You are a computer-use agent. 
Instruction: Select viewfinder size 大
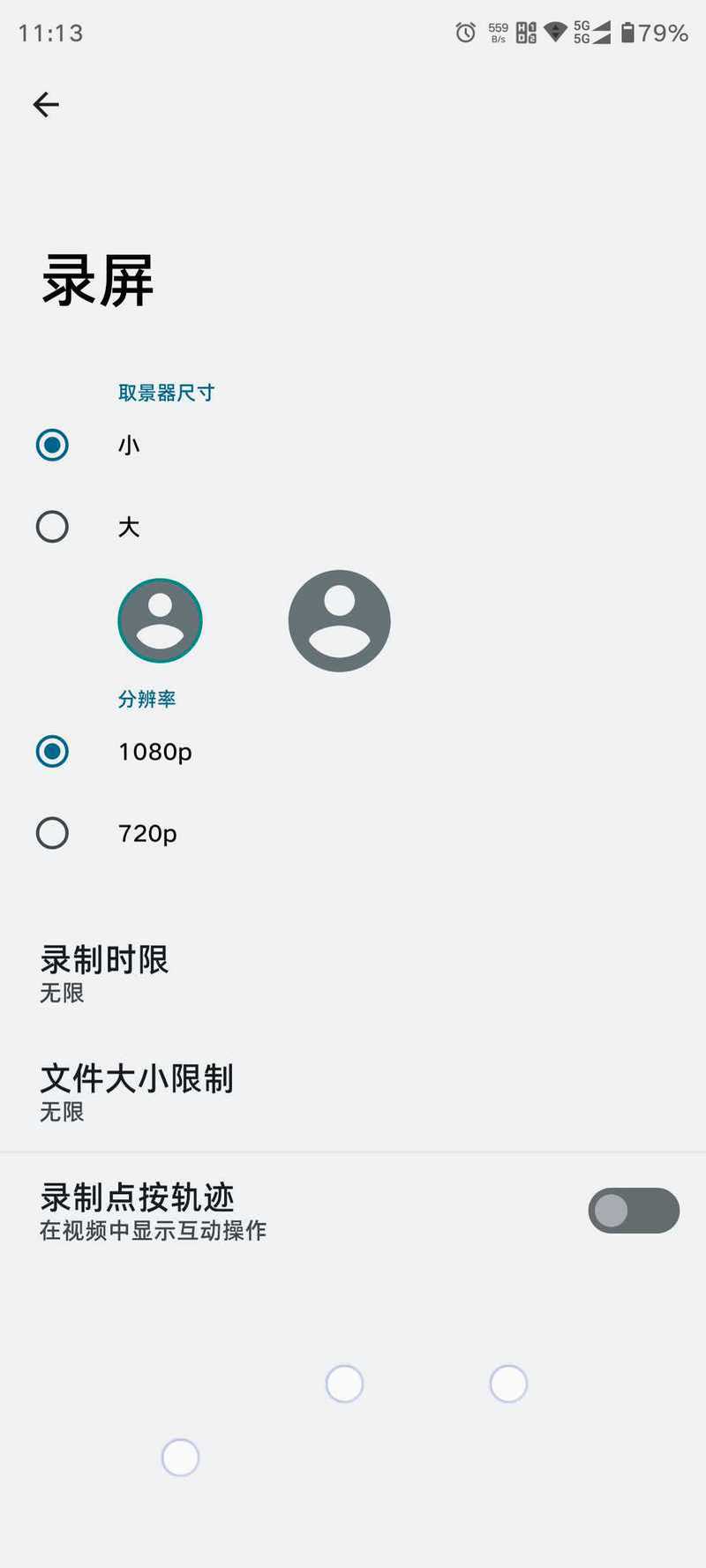coord(53,527)
